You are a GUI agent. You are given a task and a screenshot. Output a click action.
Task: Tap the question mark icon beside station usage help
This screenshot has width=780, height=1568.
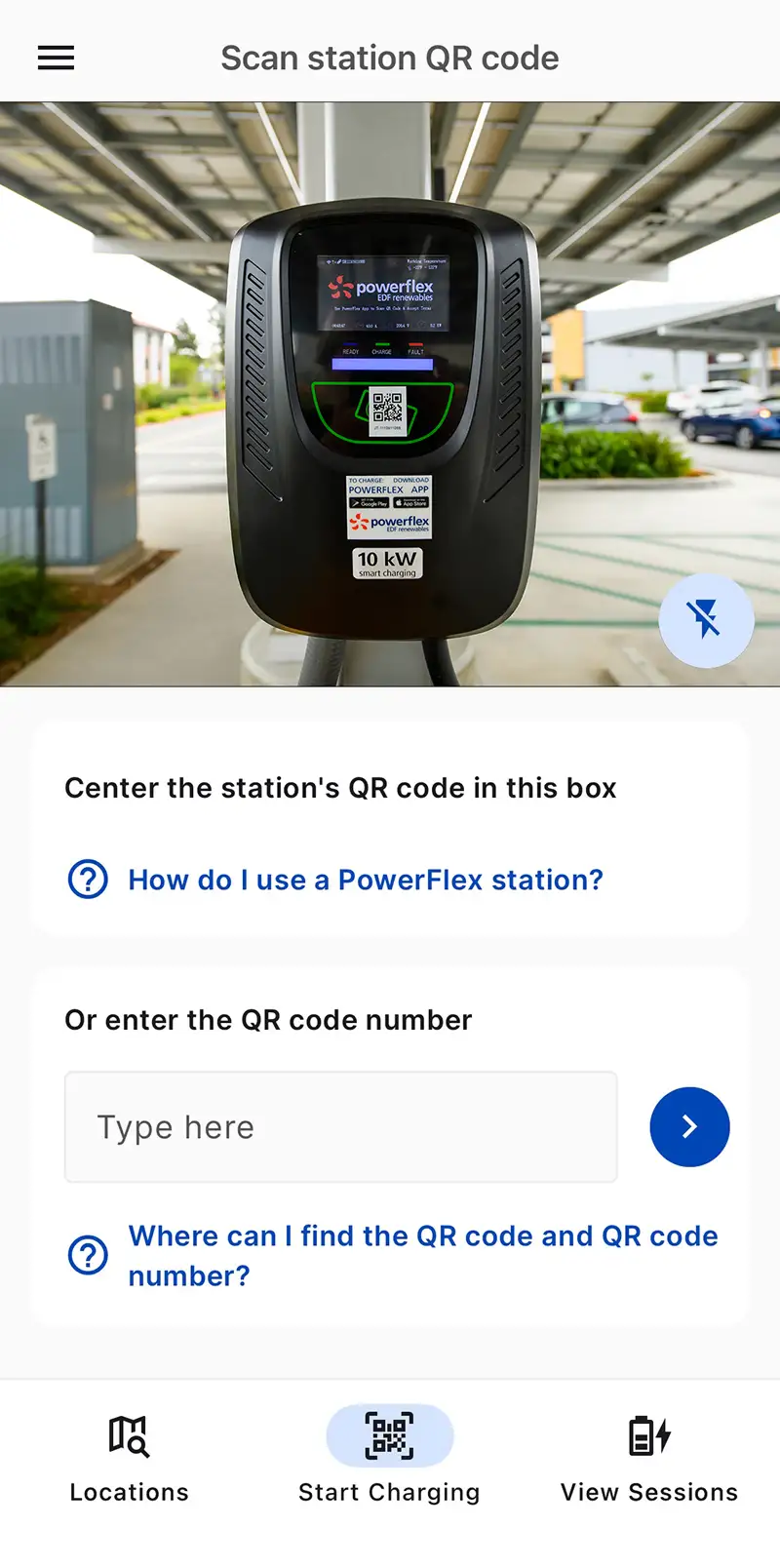click(x=88, y=880)
